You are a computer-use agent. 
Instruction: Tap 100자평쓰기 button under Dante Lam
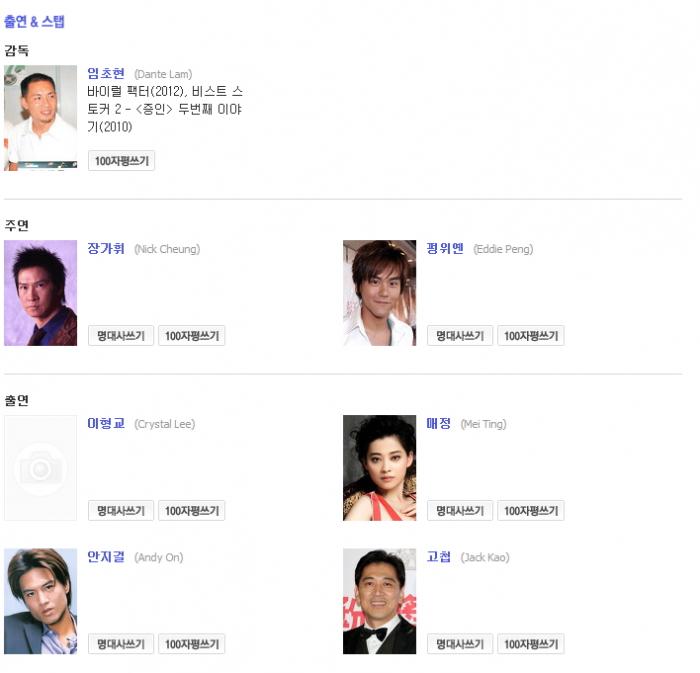click(x=121, y=161)
